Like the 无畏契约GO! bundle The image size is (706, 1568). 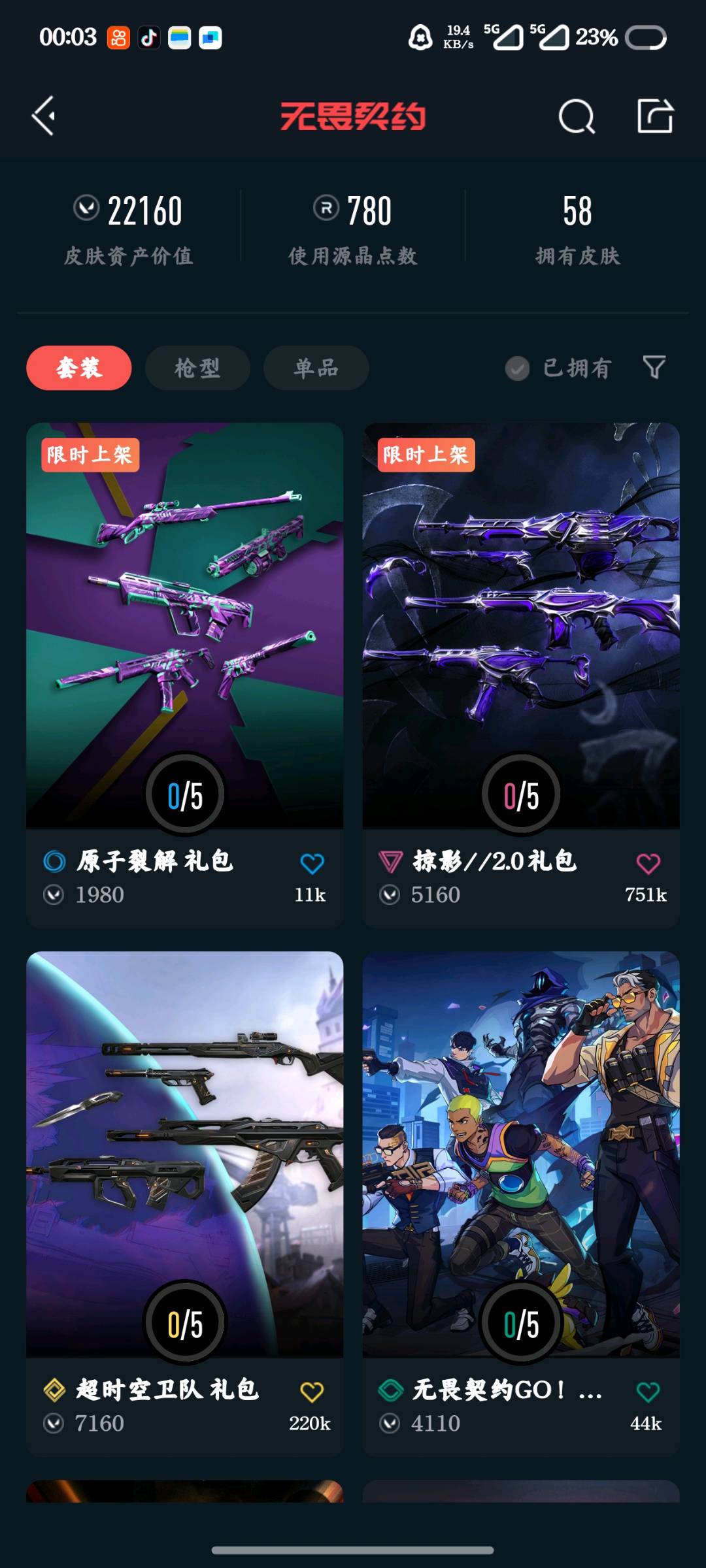648,1392
